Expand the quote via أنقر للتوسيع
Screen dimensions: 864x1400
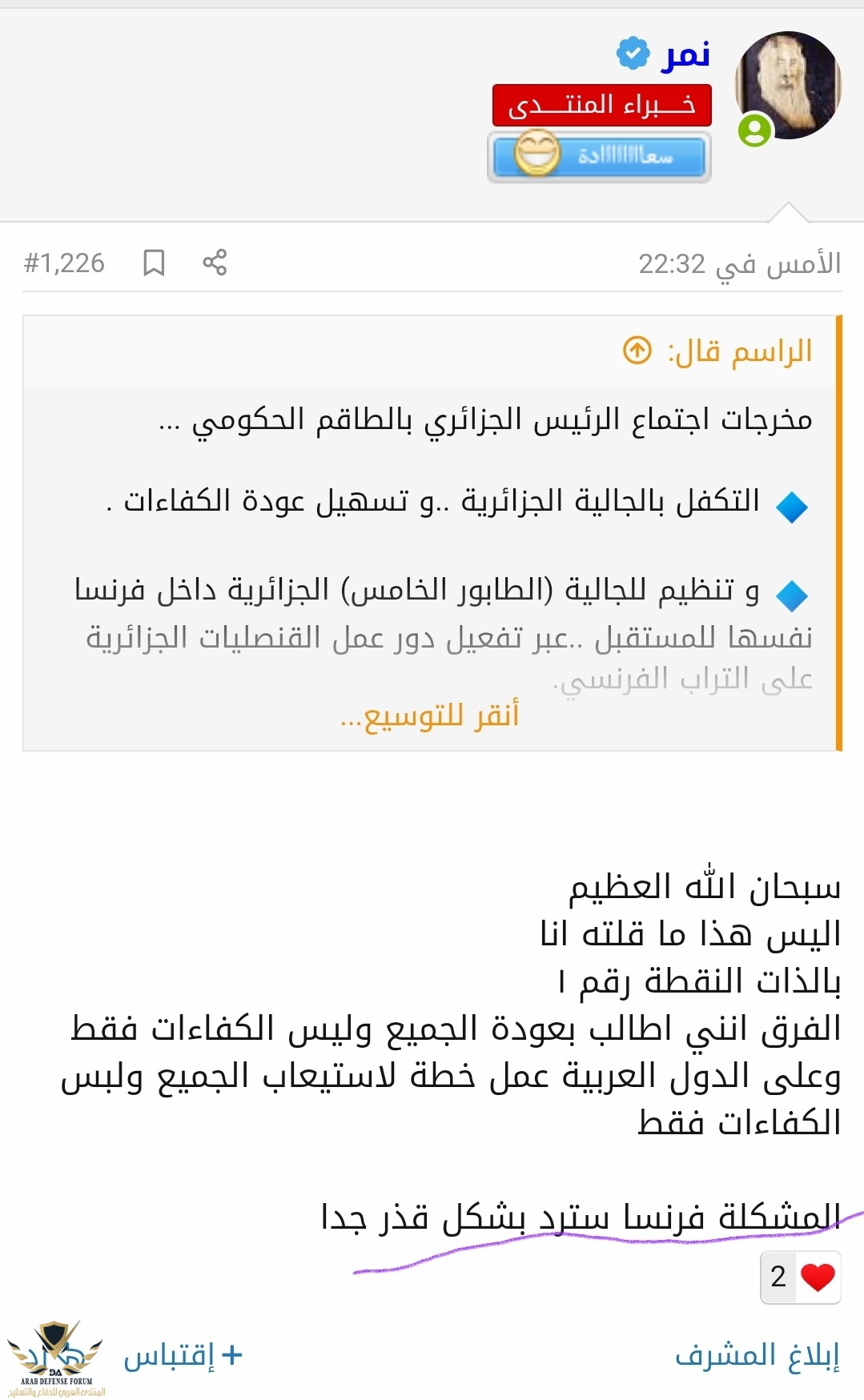pyautogui.click(x=430, y=714)
